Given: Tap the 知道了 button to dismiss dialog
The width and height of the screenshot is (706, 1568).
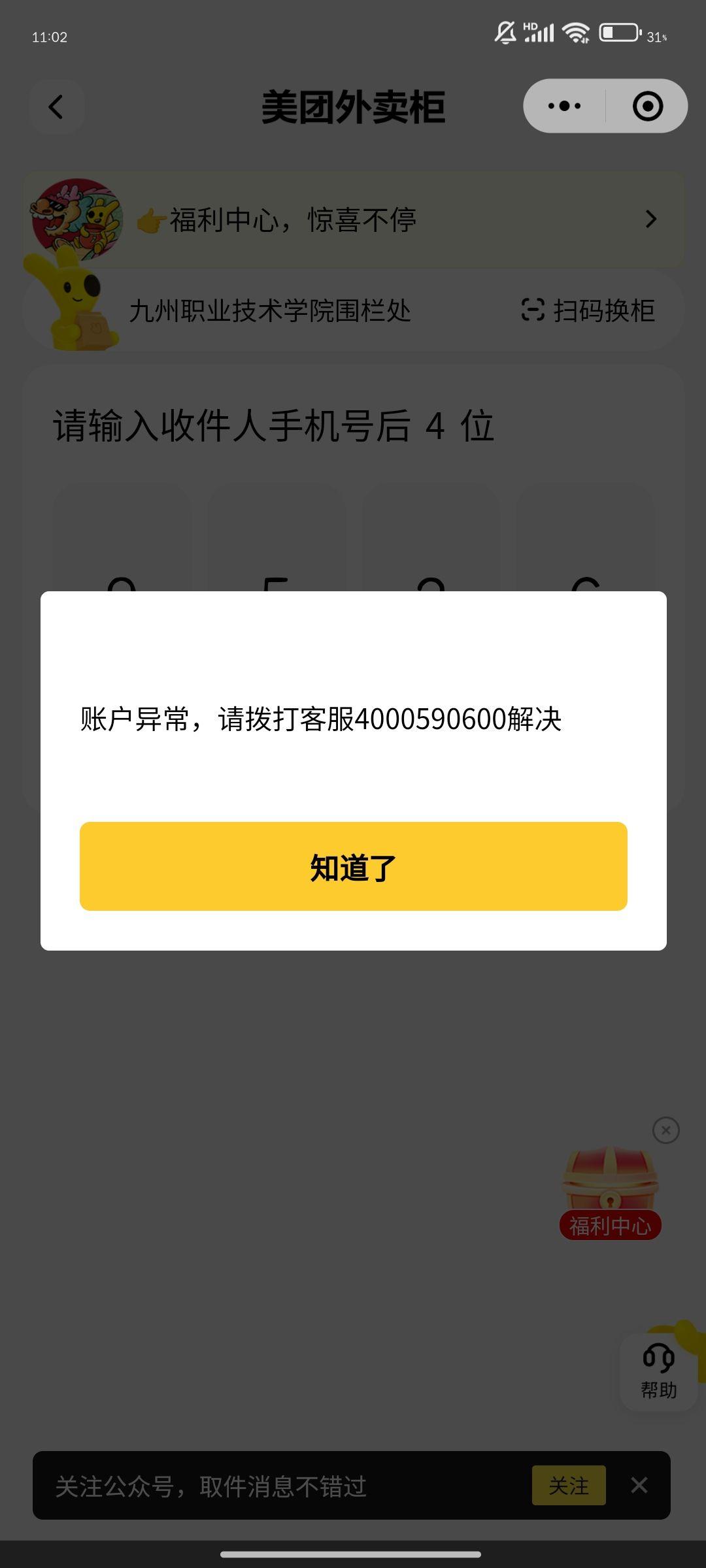Looking at the screenshot, I should click(x=353, y=866).
